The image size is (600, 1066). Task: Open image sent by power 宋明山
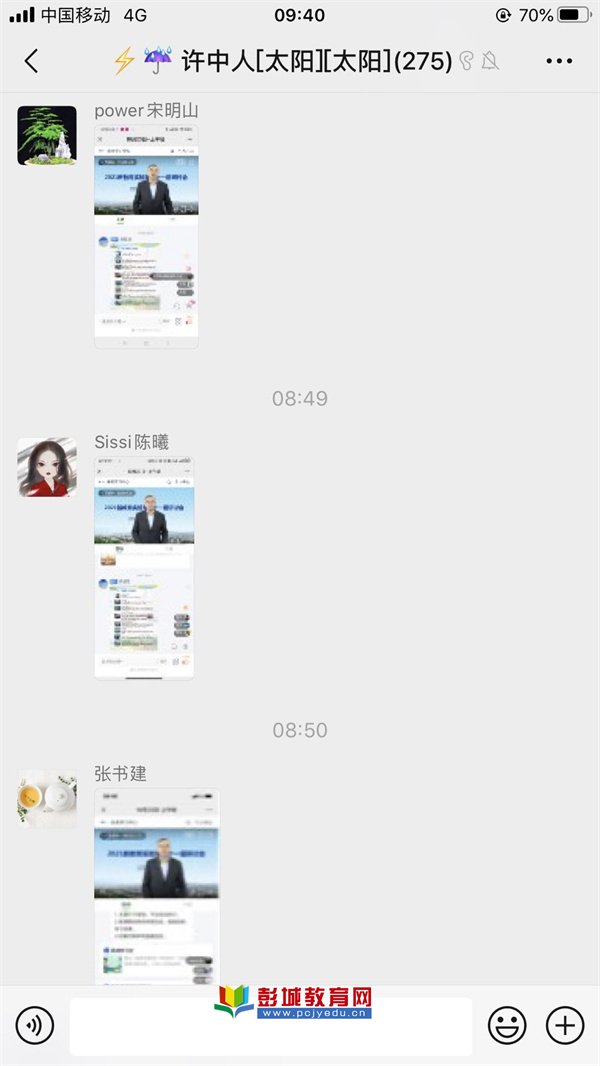point(146,236)
